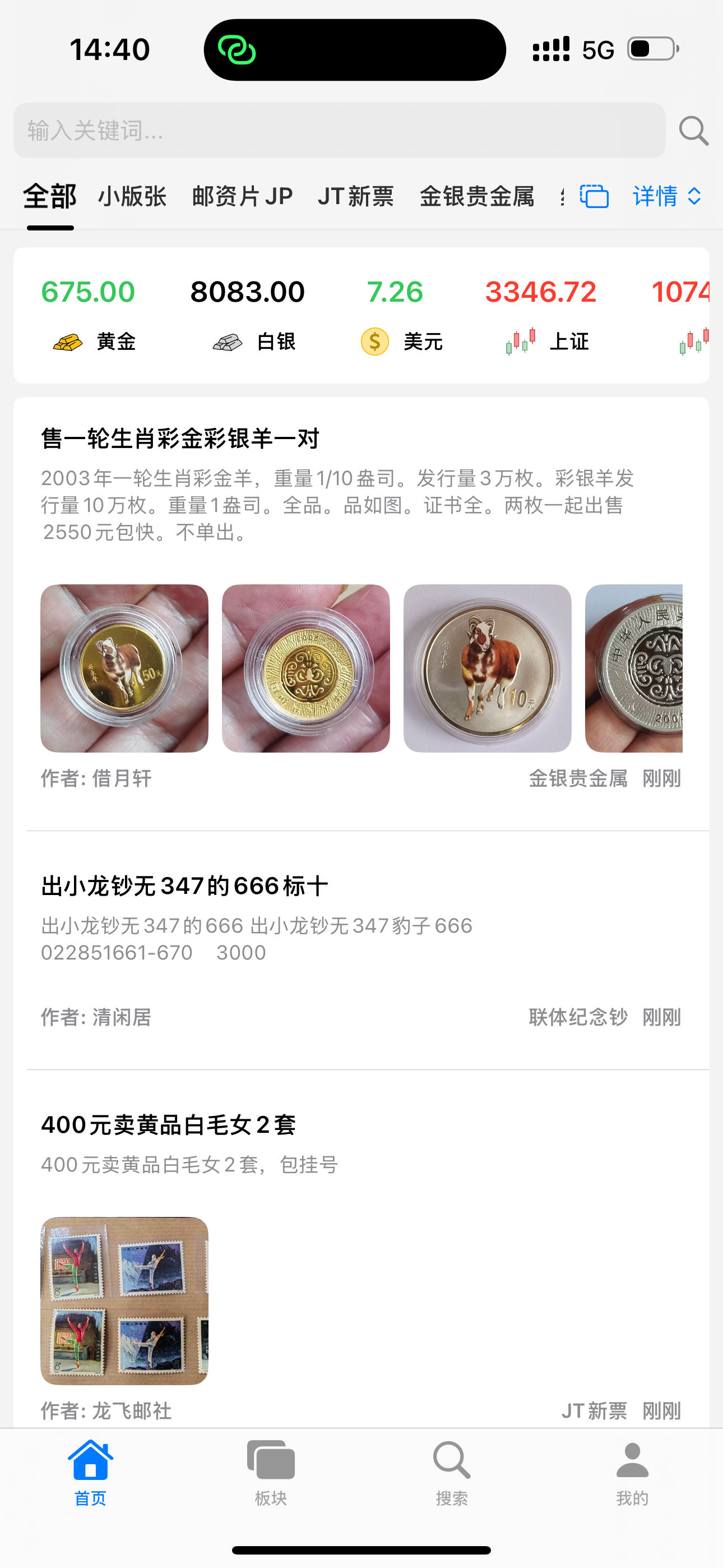
Task: Click the silver bars icon beside 白银
Action: click(227, 342)
